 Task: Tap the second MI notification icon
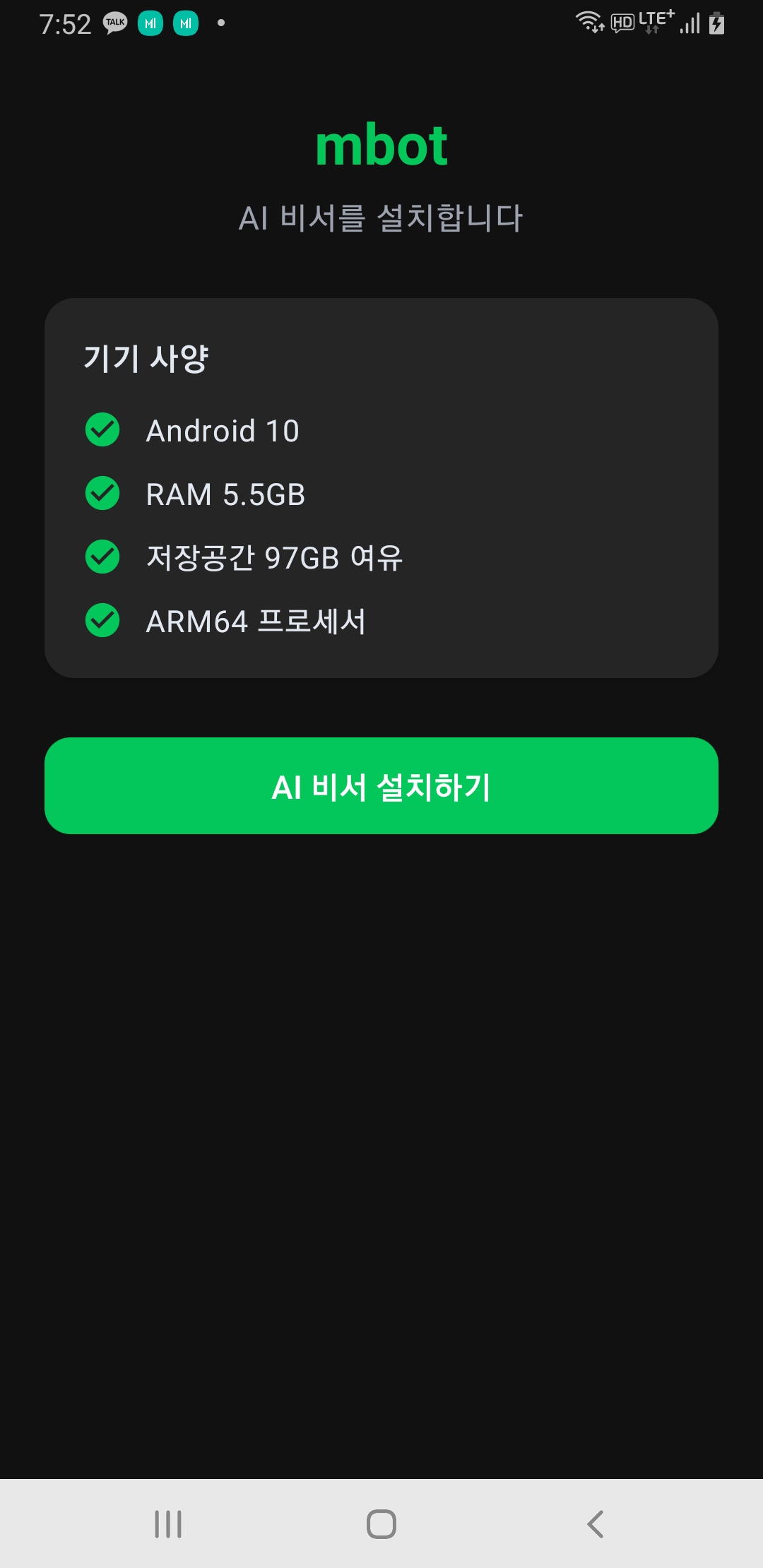(x=186, y=23)
